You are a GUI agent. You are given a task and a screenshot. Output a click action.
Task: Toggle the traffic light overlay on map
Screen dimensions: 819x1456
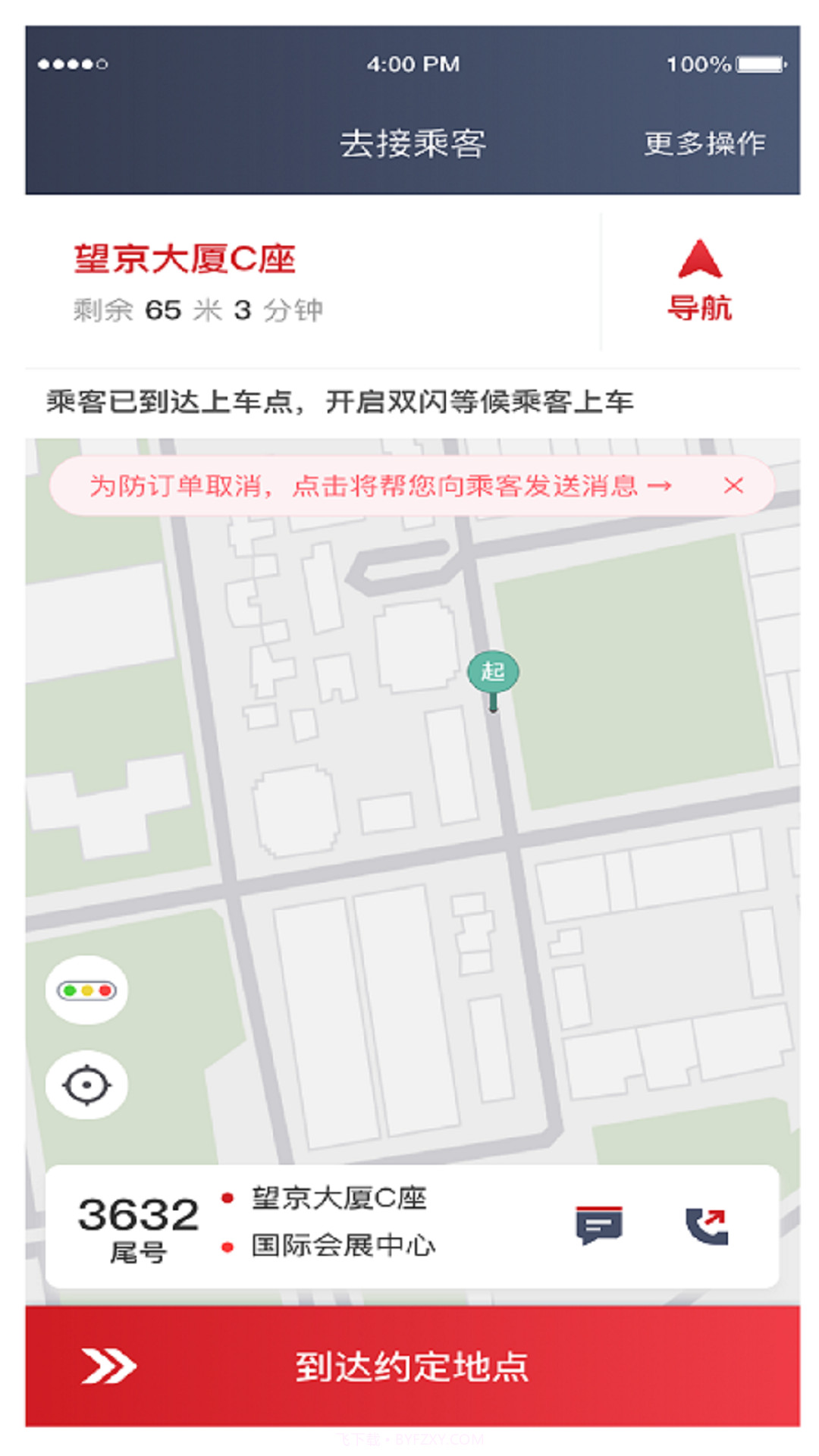point(86,990)
